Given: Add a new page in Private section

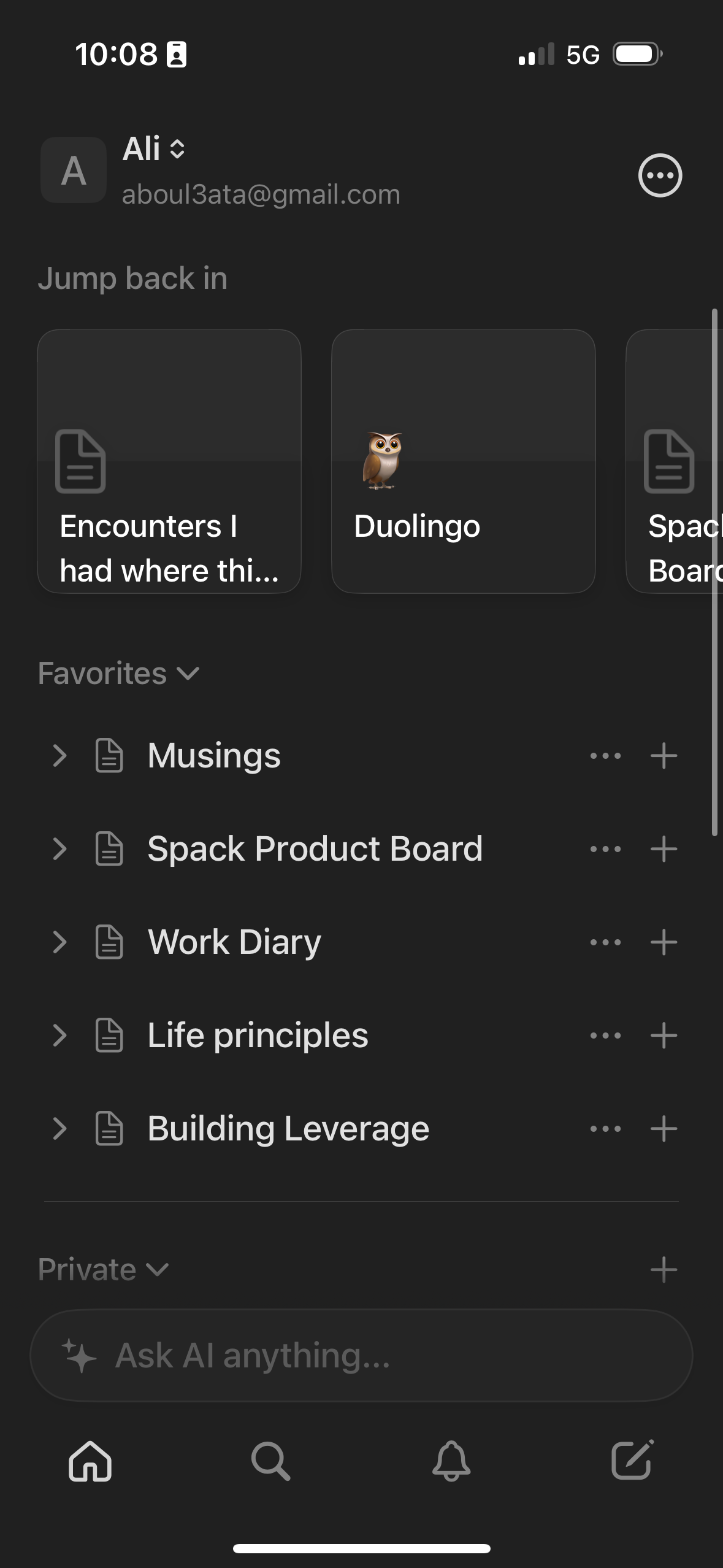Looking at the screenshot, I should (664, 1269).
